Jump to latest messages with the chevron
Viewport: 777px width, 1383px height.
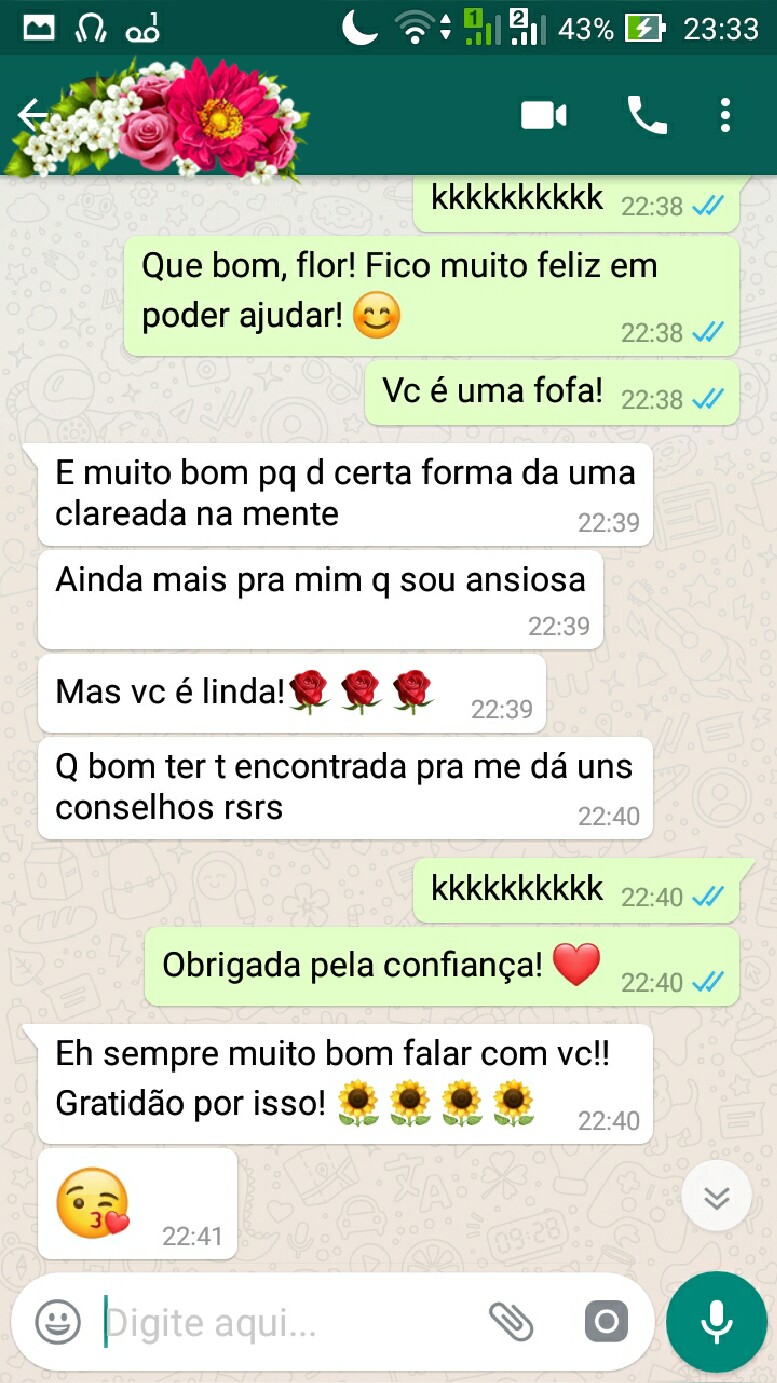[x=715, y=1196]
